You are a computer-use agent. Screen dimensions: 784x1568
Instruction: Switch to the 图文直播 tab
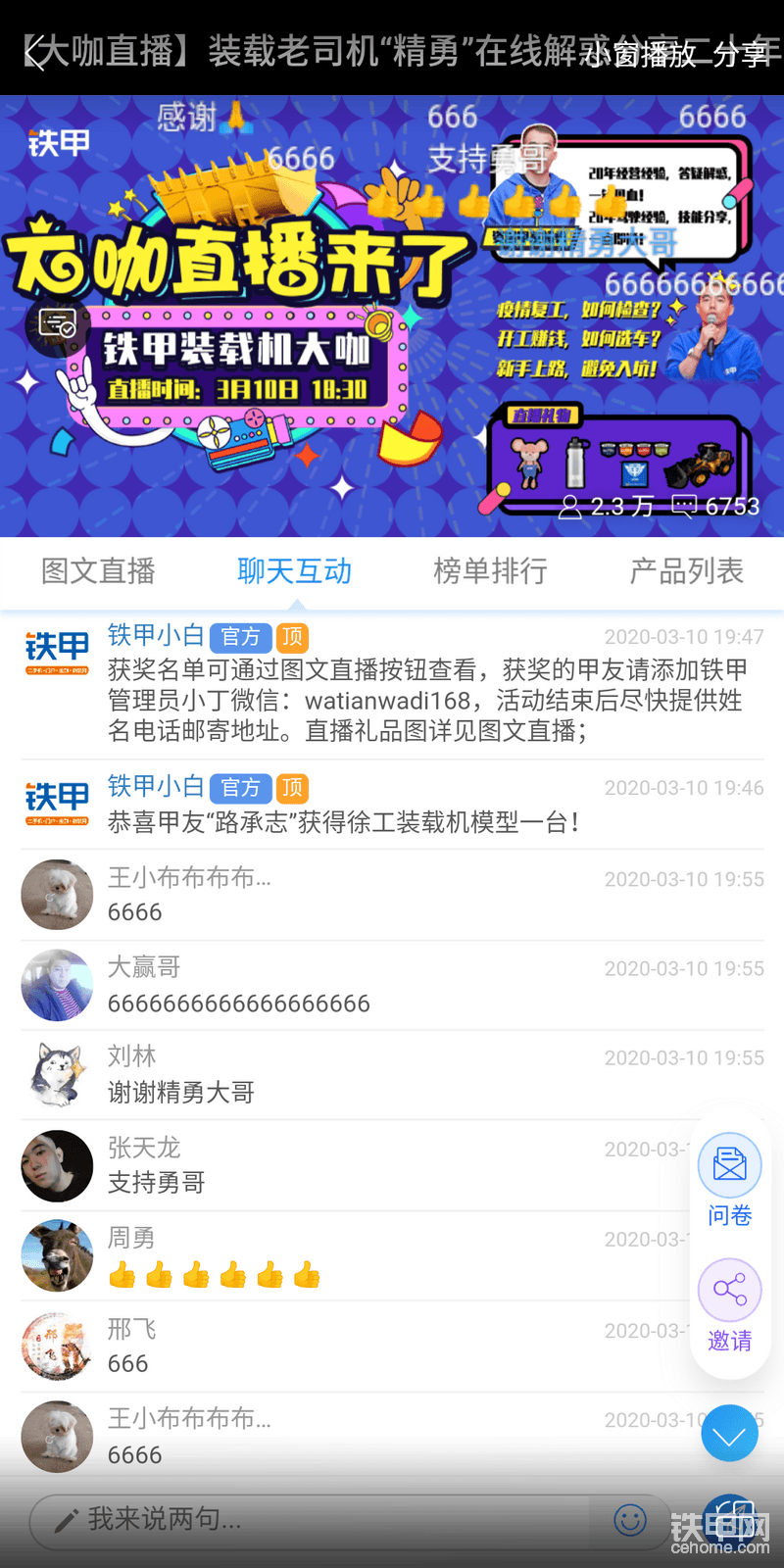98,570
